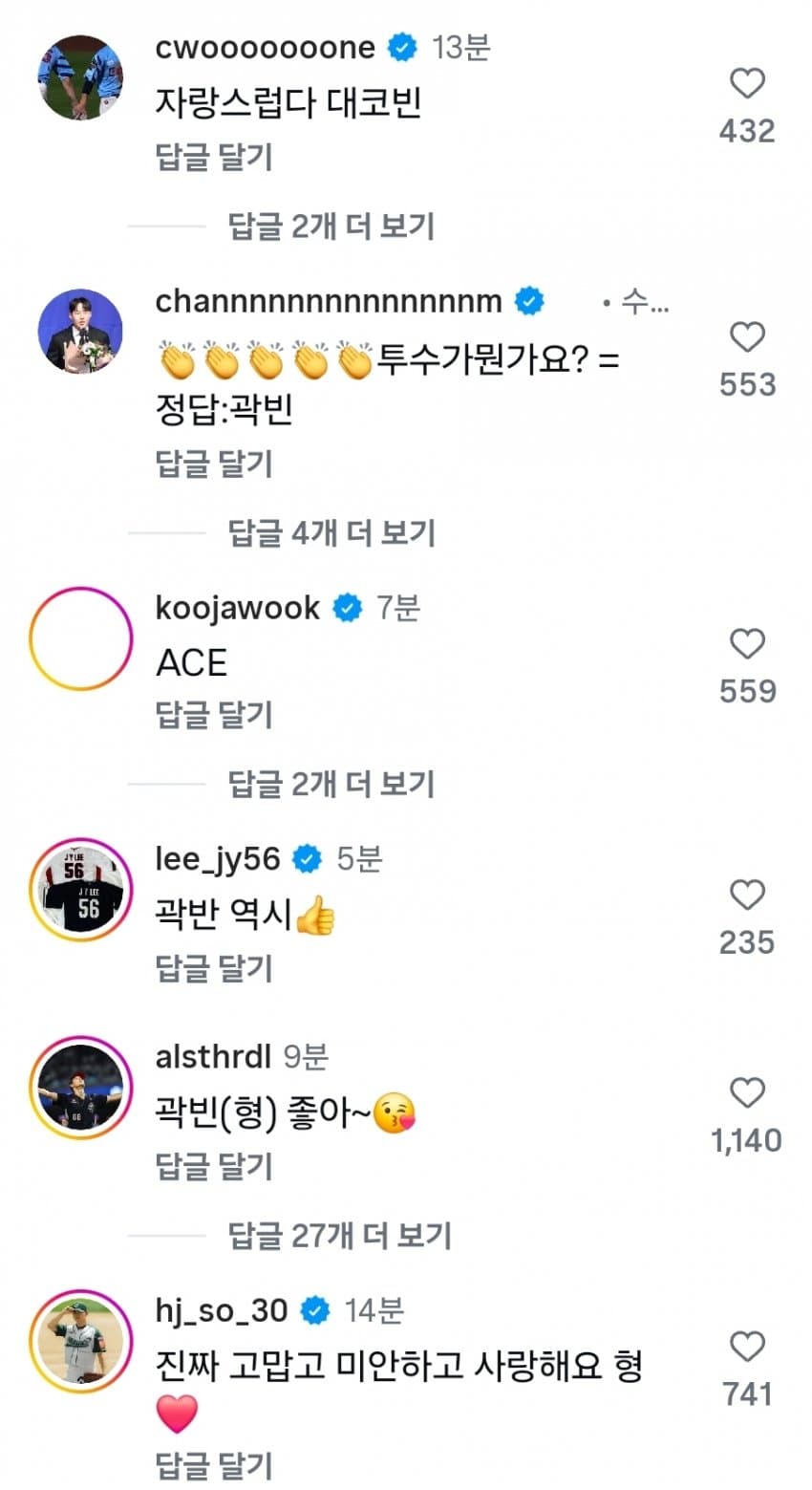Reply to hj_so_30's comment
Viewport: 812px width, 1490px height.
point(214,1465)
